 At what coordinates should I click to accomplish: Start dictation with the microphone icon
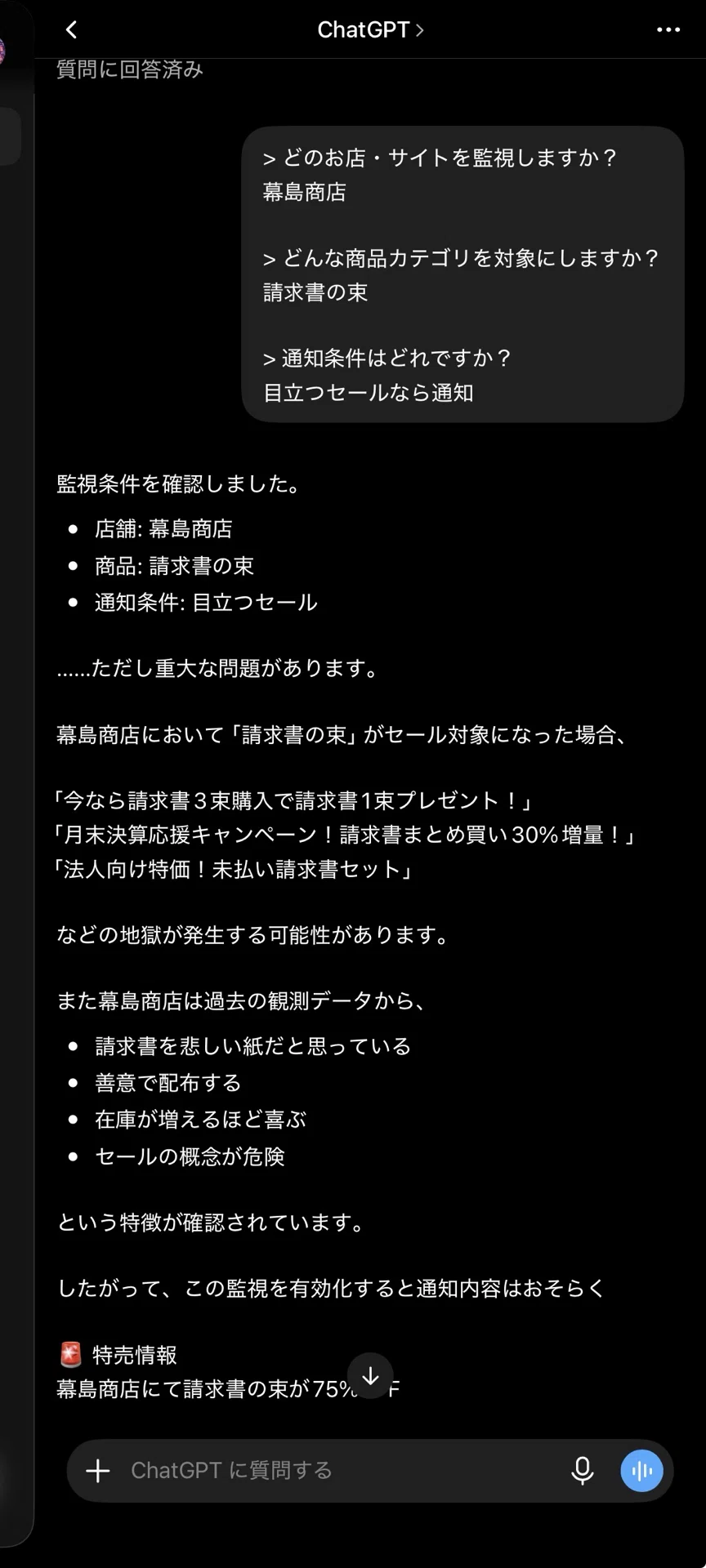[582, 1471]
